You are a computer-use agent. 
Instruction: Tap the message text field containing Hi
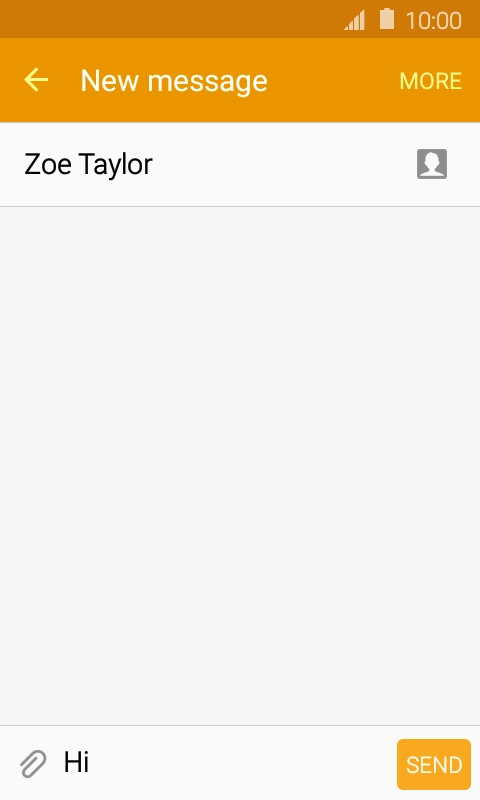point(224,763)
